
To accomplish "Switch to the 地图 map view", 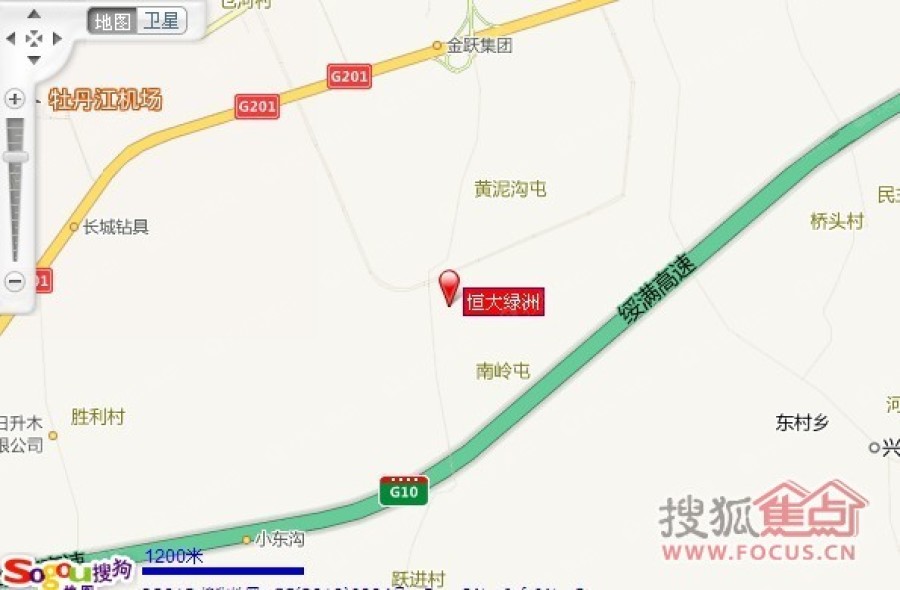I will (112, 21).
